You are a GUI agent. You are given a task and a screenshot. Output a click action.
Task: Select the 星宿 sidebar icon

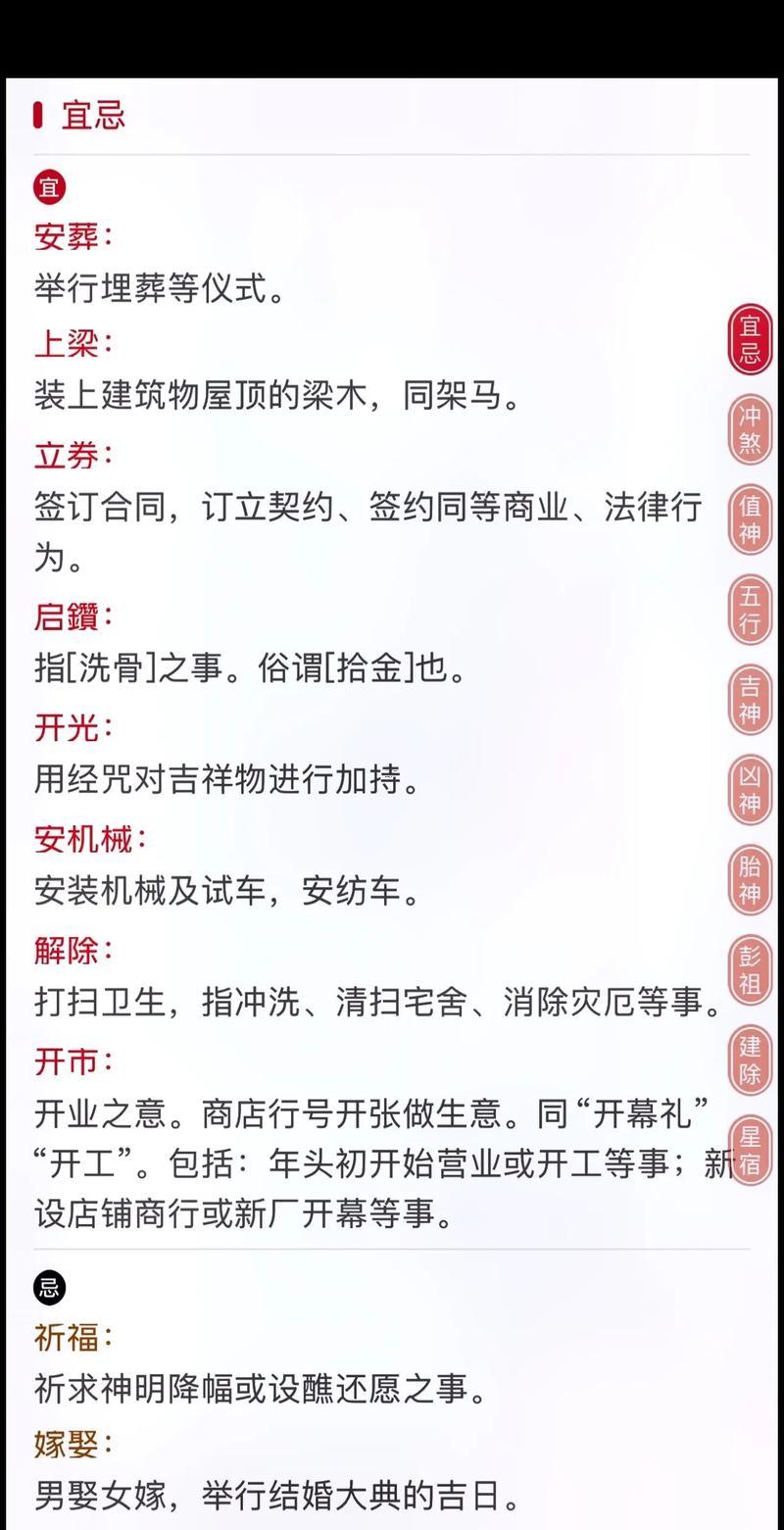[749, 1151]
